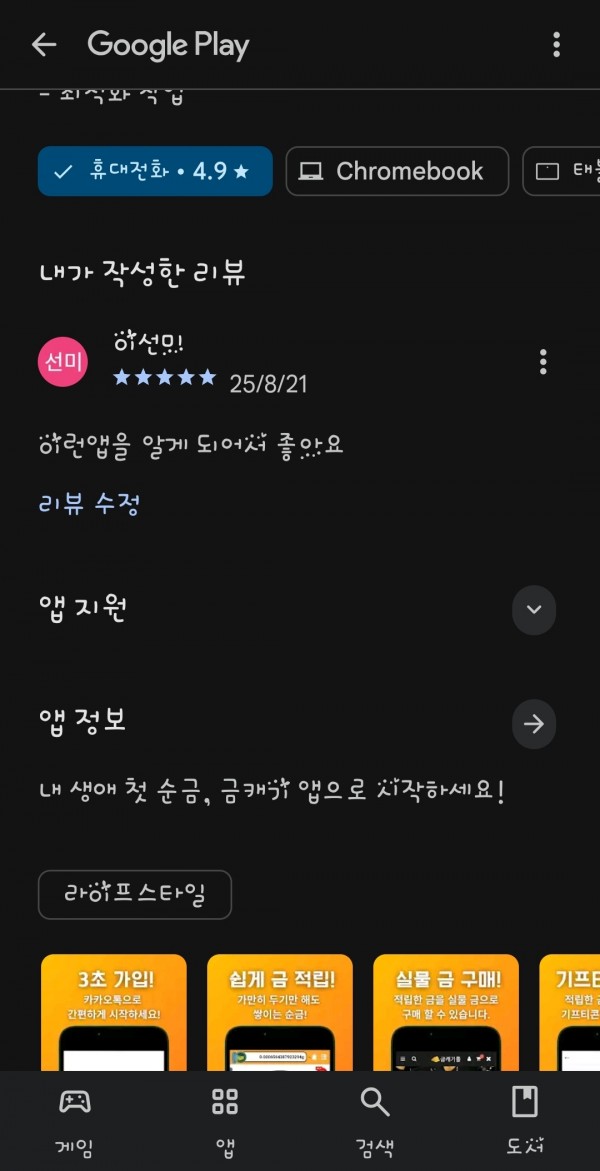Expand the 앱 지원 section
600x1171 pixels.
point(533,609)
